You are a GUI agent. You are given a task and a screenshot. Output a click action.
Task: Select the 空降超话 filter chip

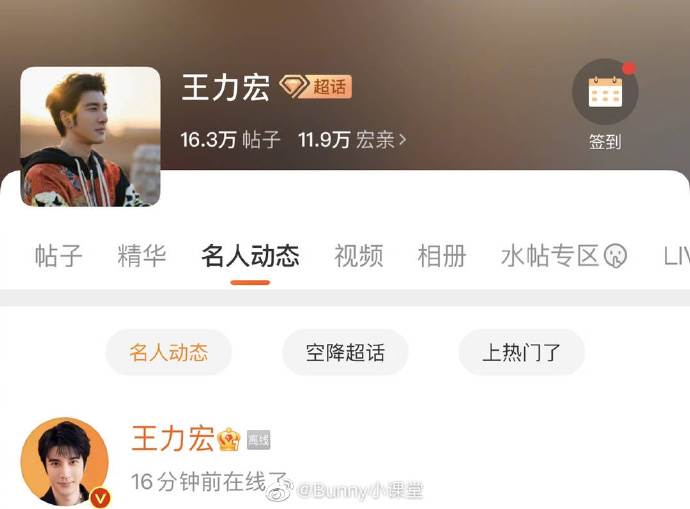point(345,352)
